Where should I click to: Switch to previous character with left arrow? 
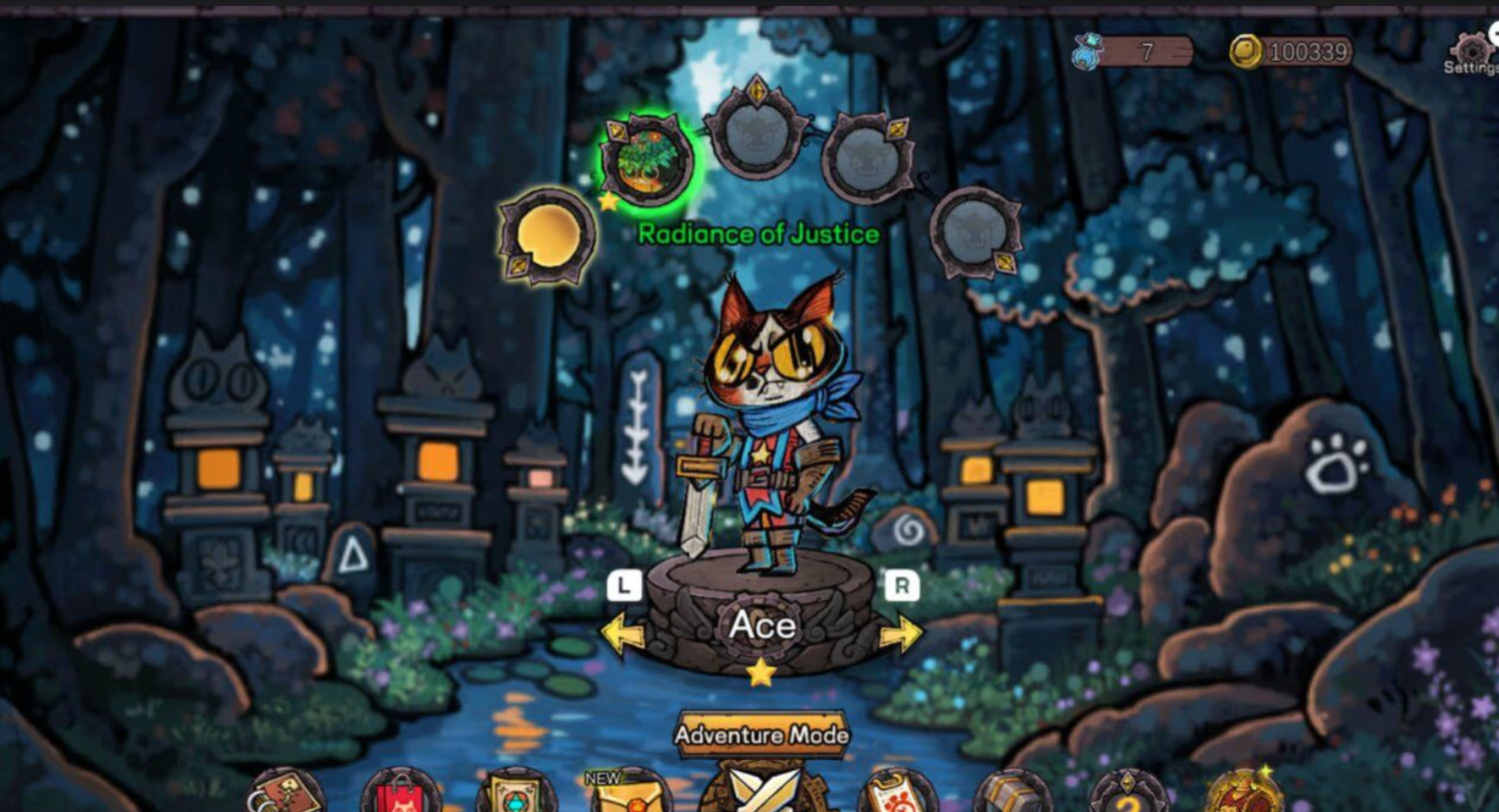622,633
